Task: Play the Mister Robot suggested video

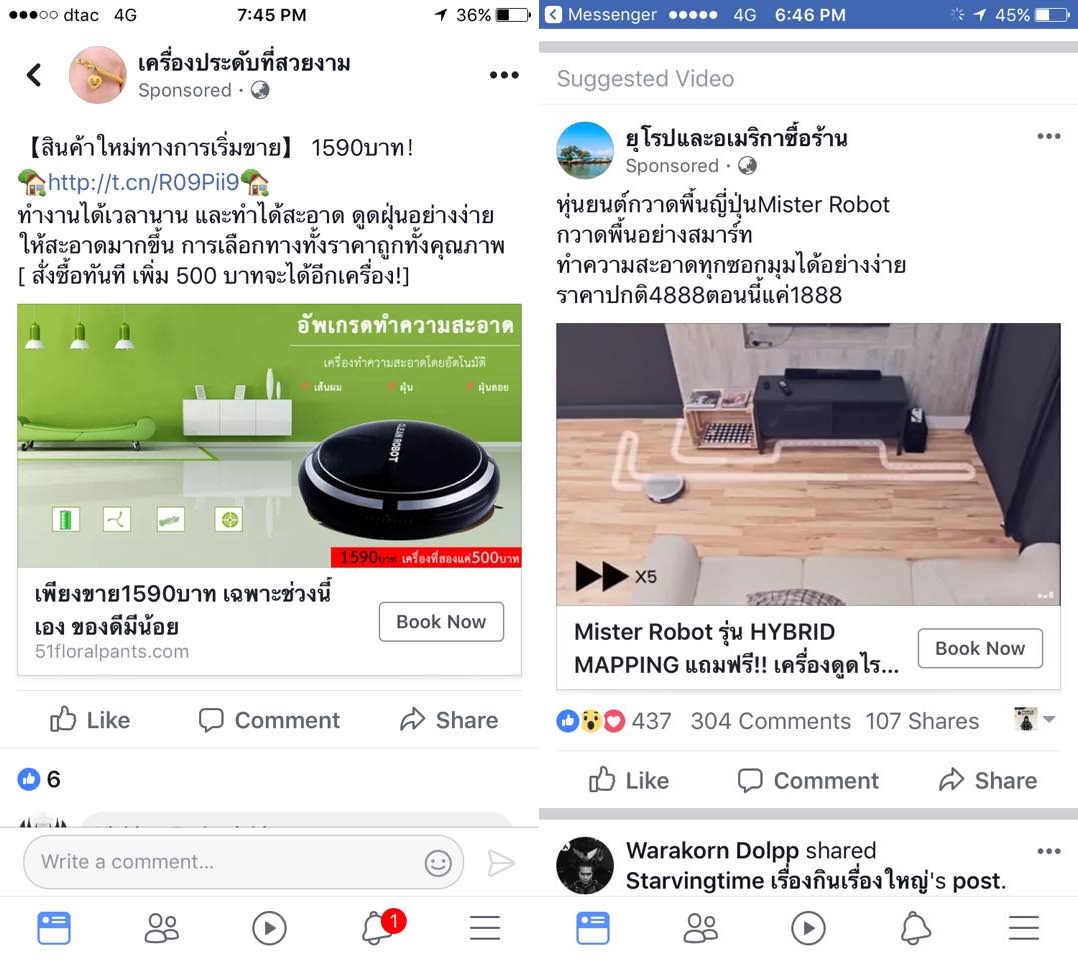Action: click(808, 464)
